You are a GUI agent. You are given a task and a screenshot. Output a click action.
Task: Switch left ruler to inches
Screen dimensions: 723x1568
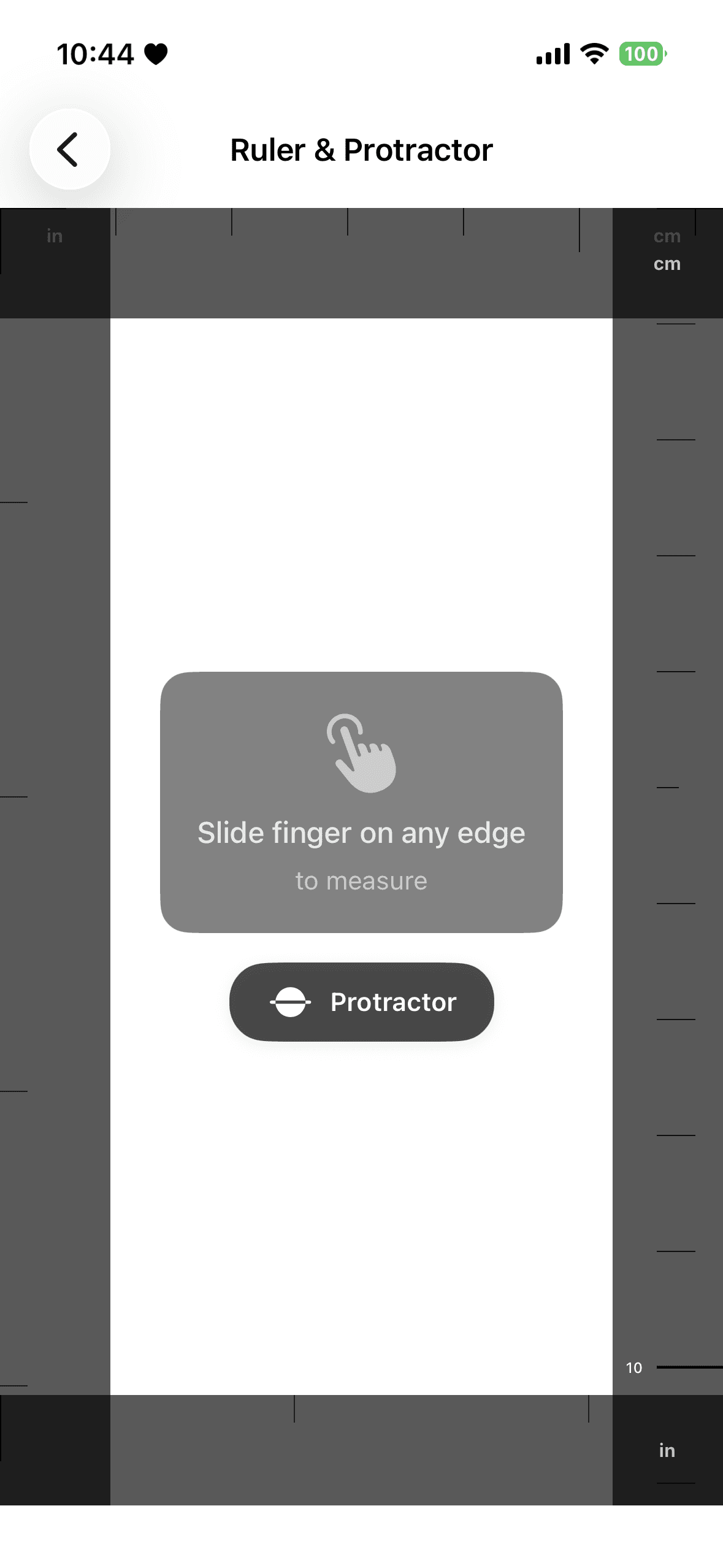click(53, 235)
